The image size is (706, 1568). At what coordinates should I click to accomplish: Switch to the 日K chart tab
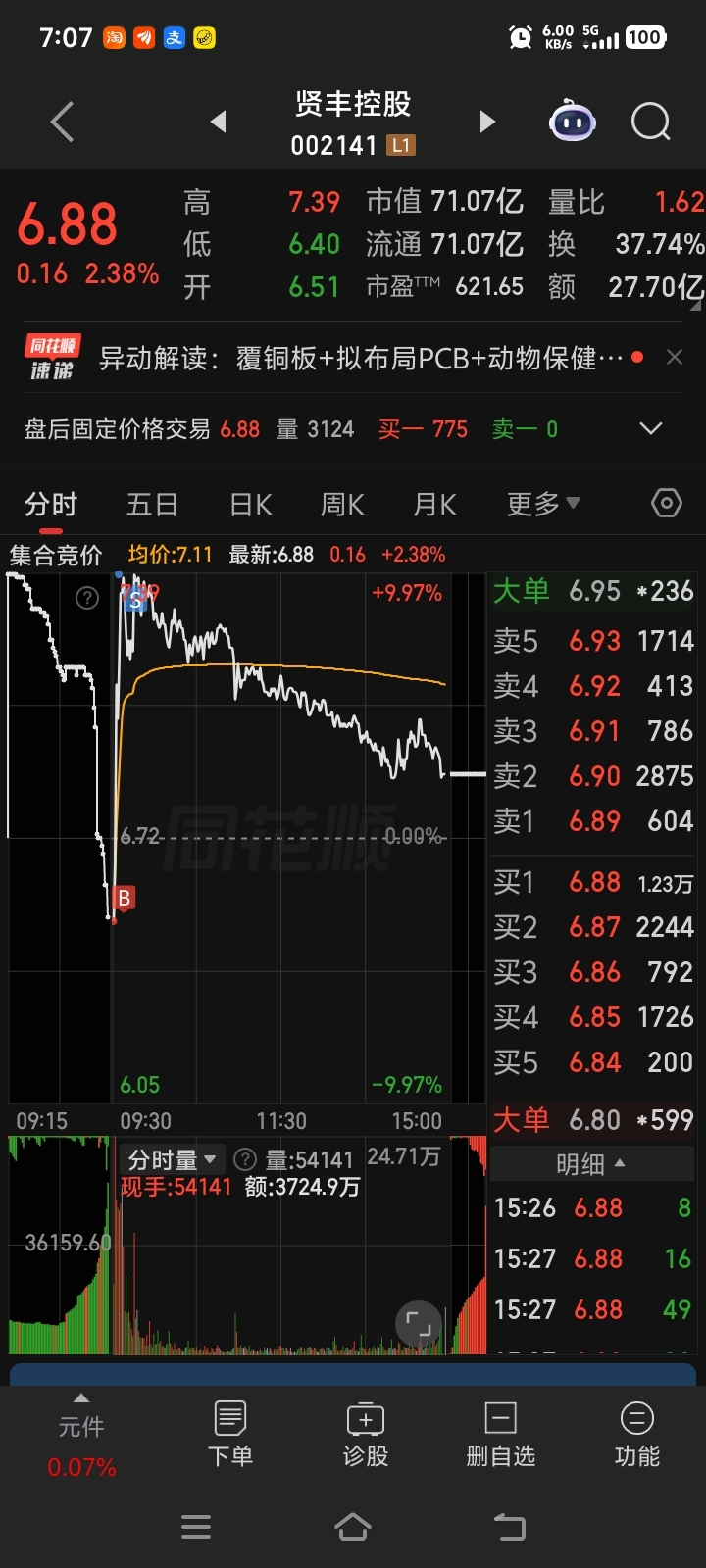250,505
